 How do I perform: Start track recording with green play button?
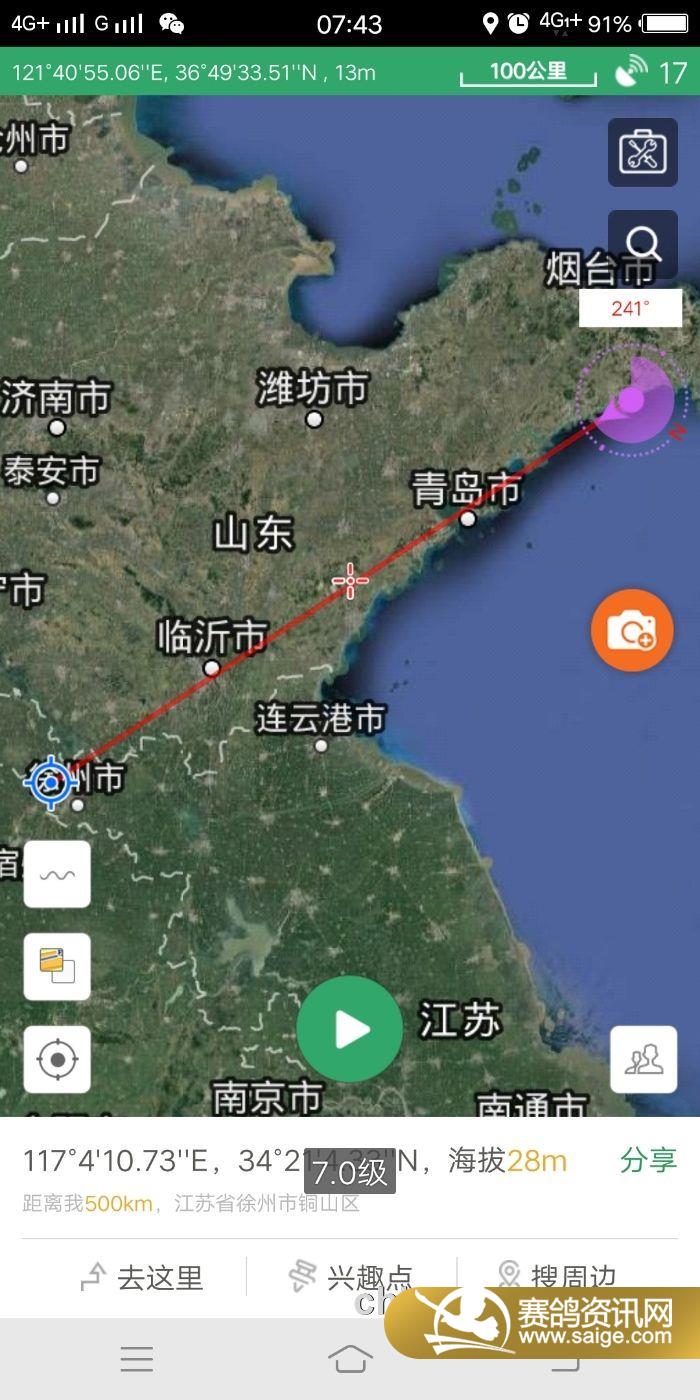(350, 1029)
